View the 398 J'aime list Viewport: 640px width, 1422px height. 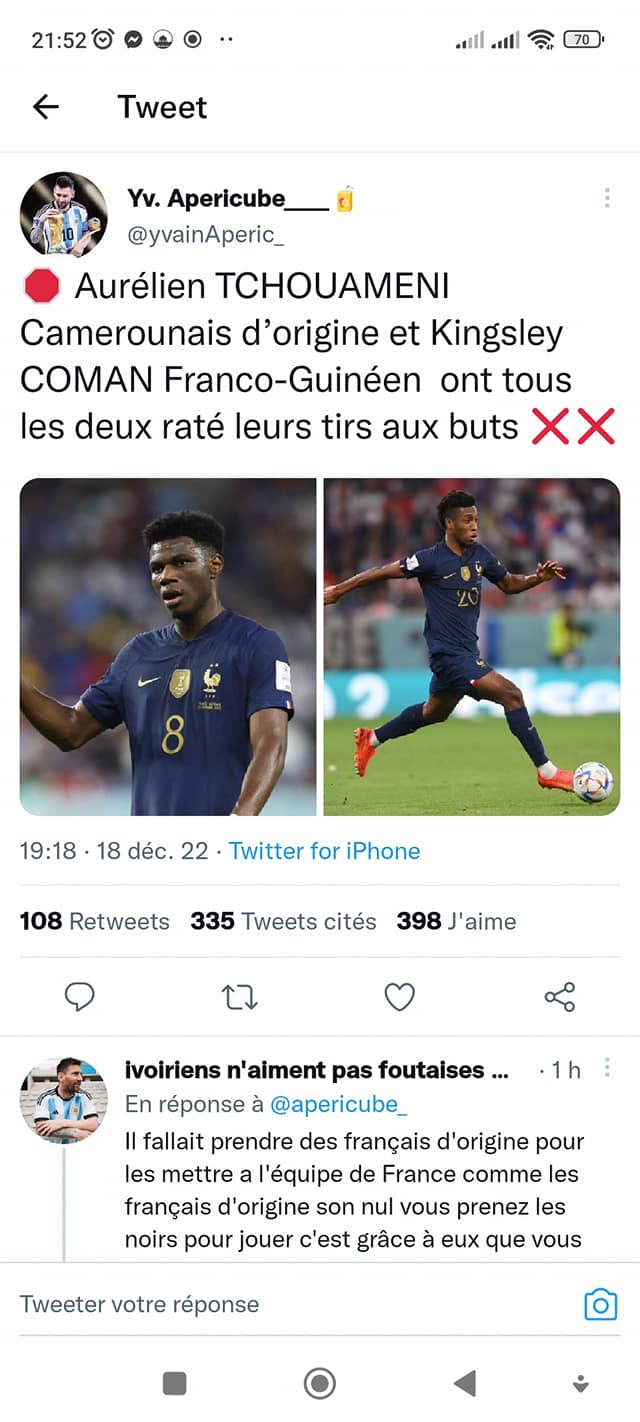pyautogui.click(x=456, y=921)
